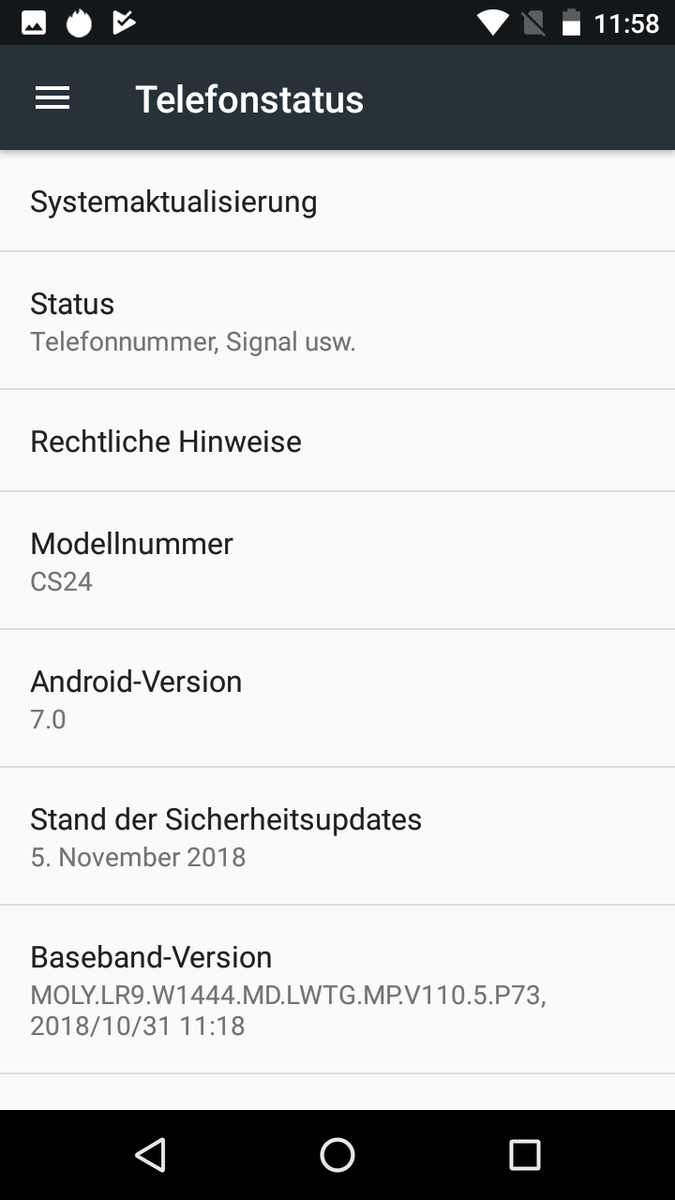Open the Status row
This screenshot has height=1200, width=675.
pos(337,321)
